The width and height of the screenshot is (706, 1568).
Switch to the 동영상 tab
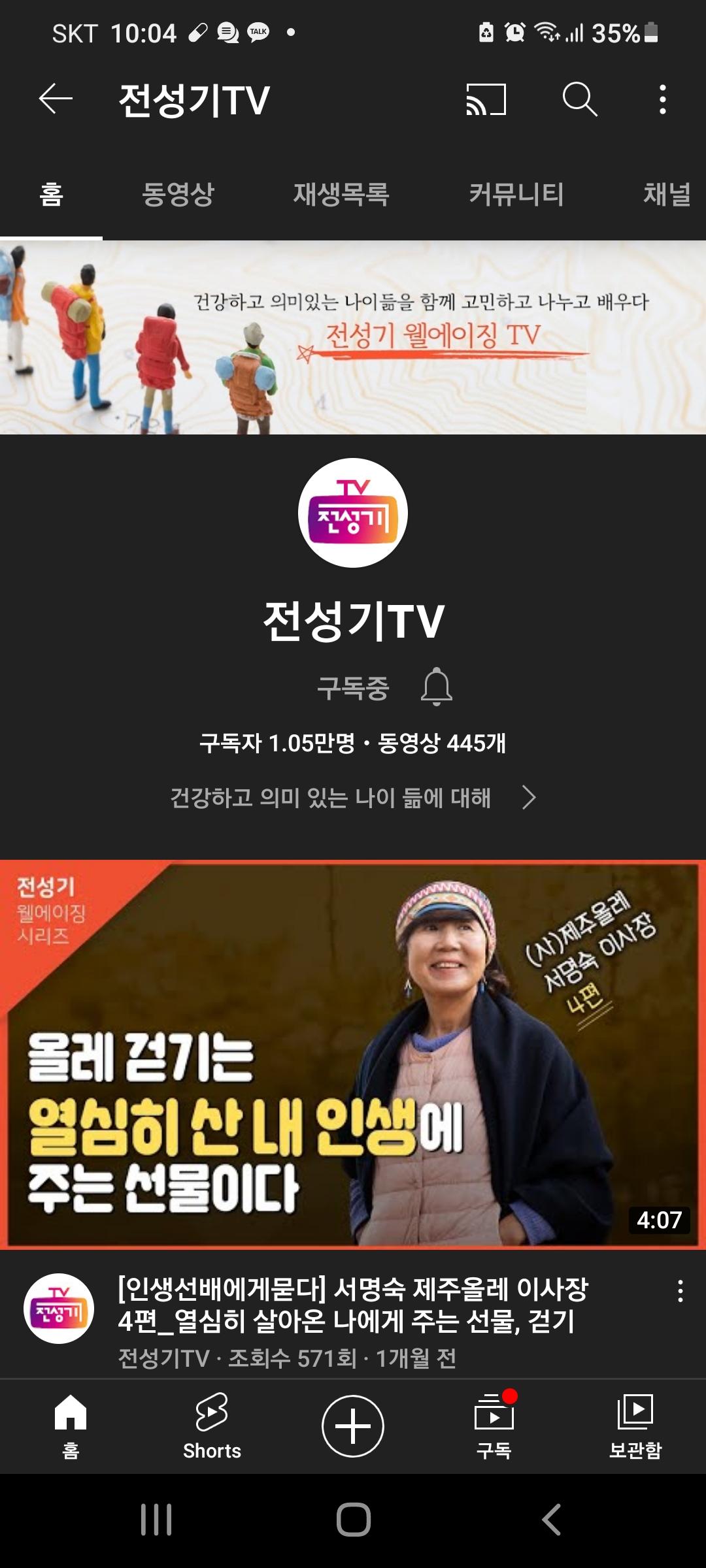[x=178, y=194]
